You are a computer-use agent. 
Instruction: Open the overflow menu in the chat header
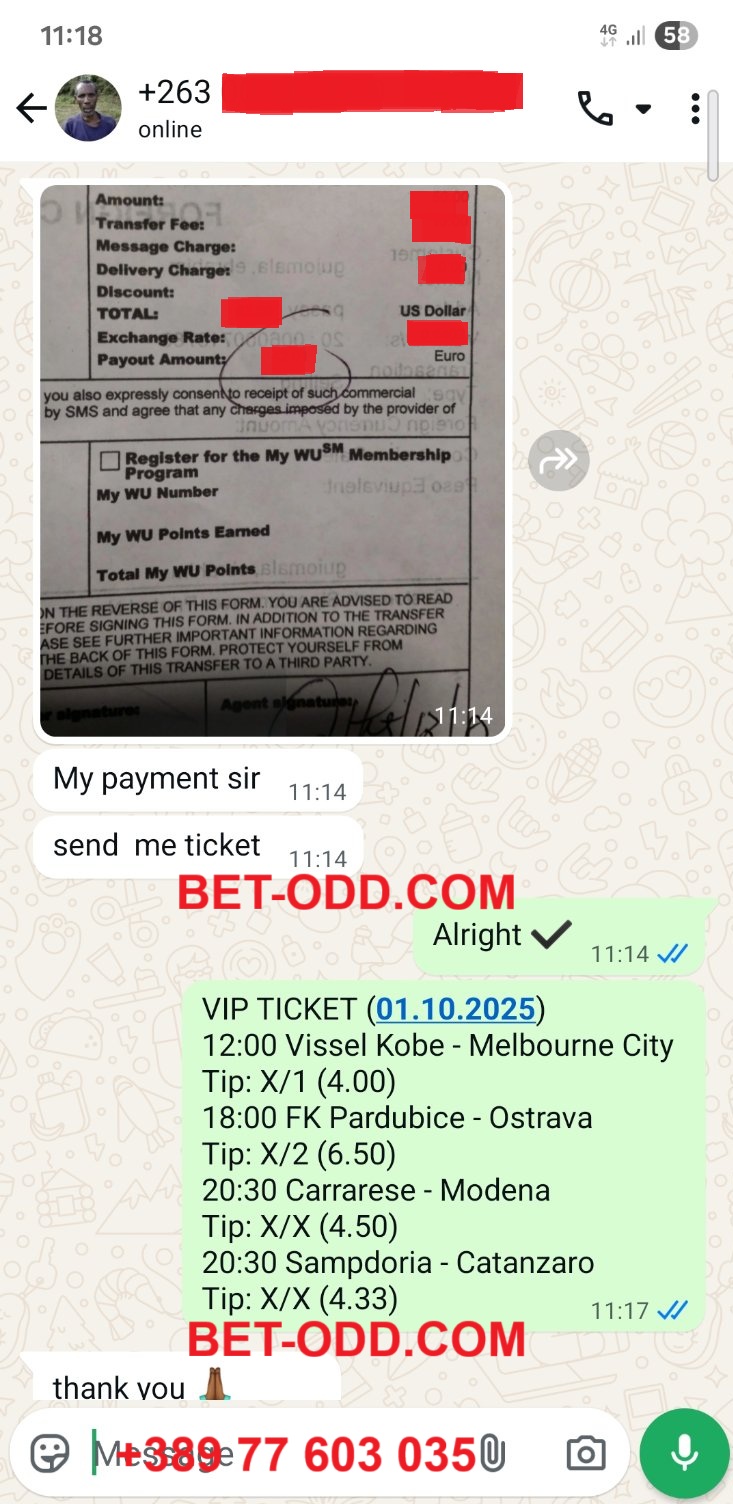695,108
